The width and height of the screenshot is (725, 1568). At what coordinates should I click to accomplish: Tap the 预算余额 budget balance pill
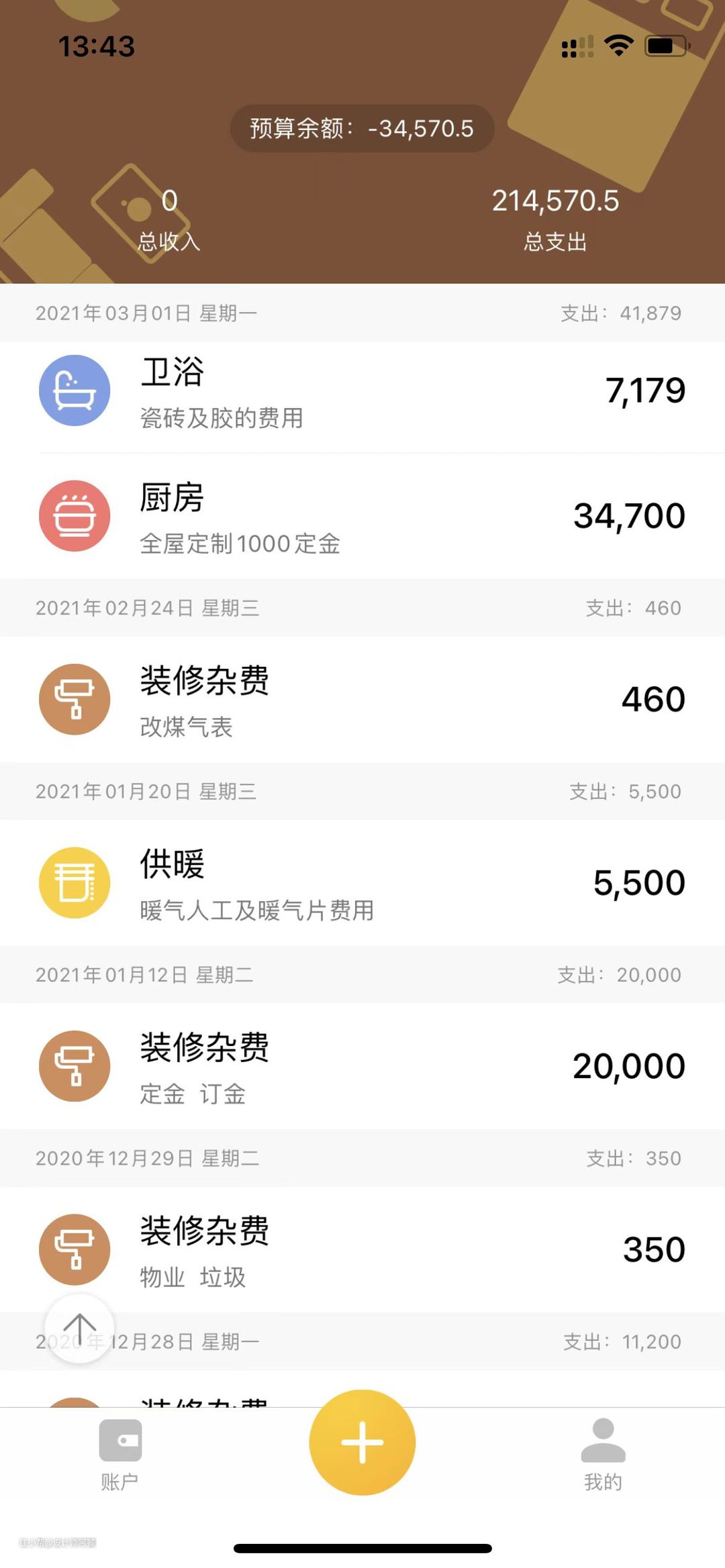[x=362, y=128]
